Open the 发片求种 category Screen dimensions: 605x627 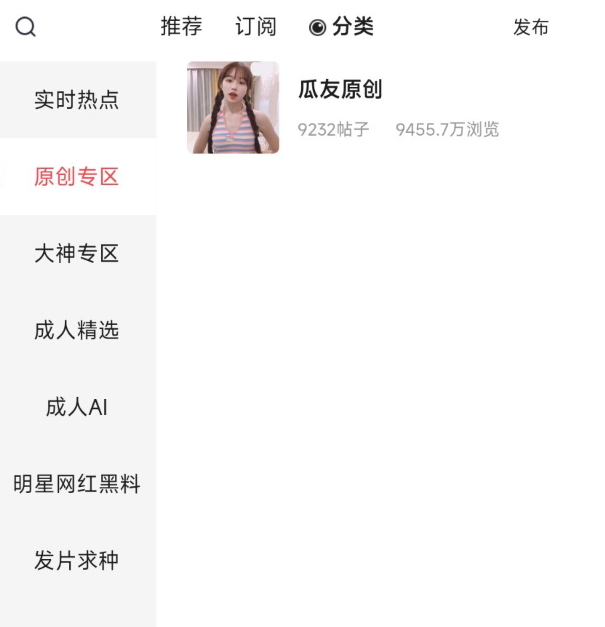77,561
